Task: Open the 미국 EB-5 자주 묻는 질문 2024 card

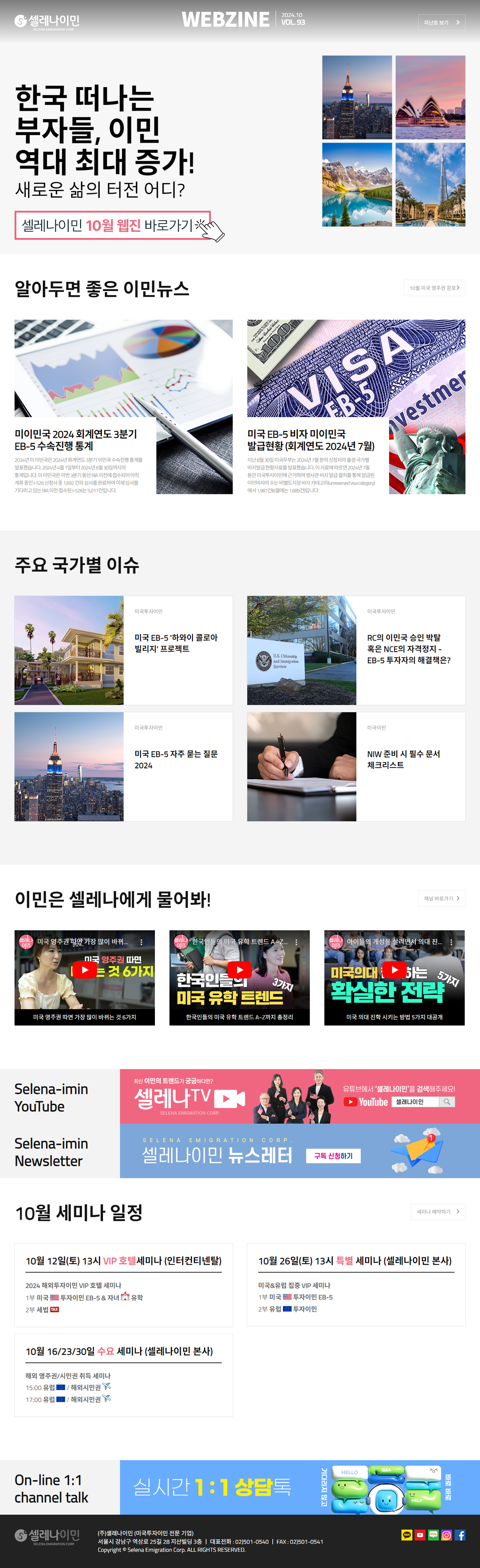Action: click(123, 766)
